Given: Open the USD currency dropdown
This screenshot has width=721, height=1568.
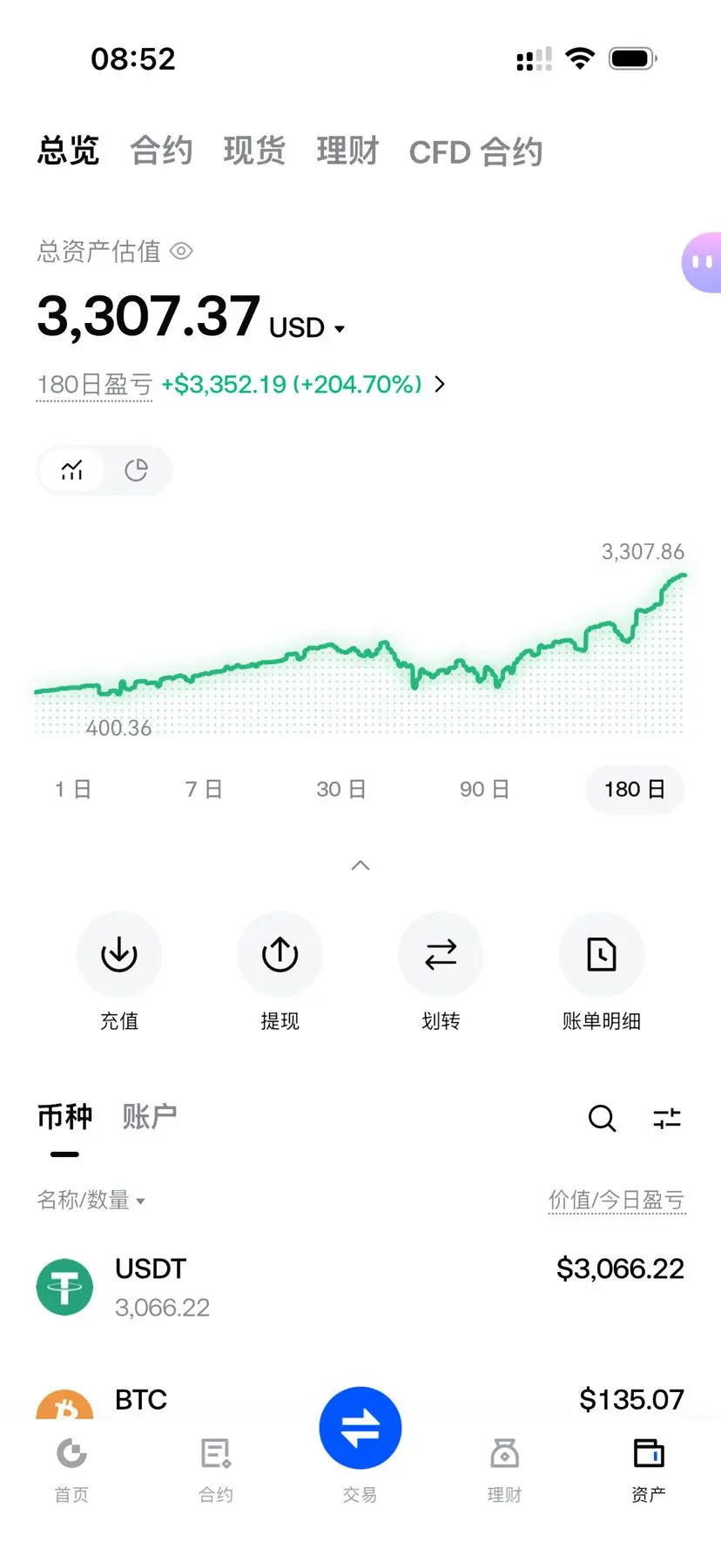Looking at the screenshot, I should point(307,327).
